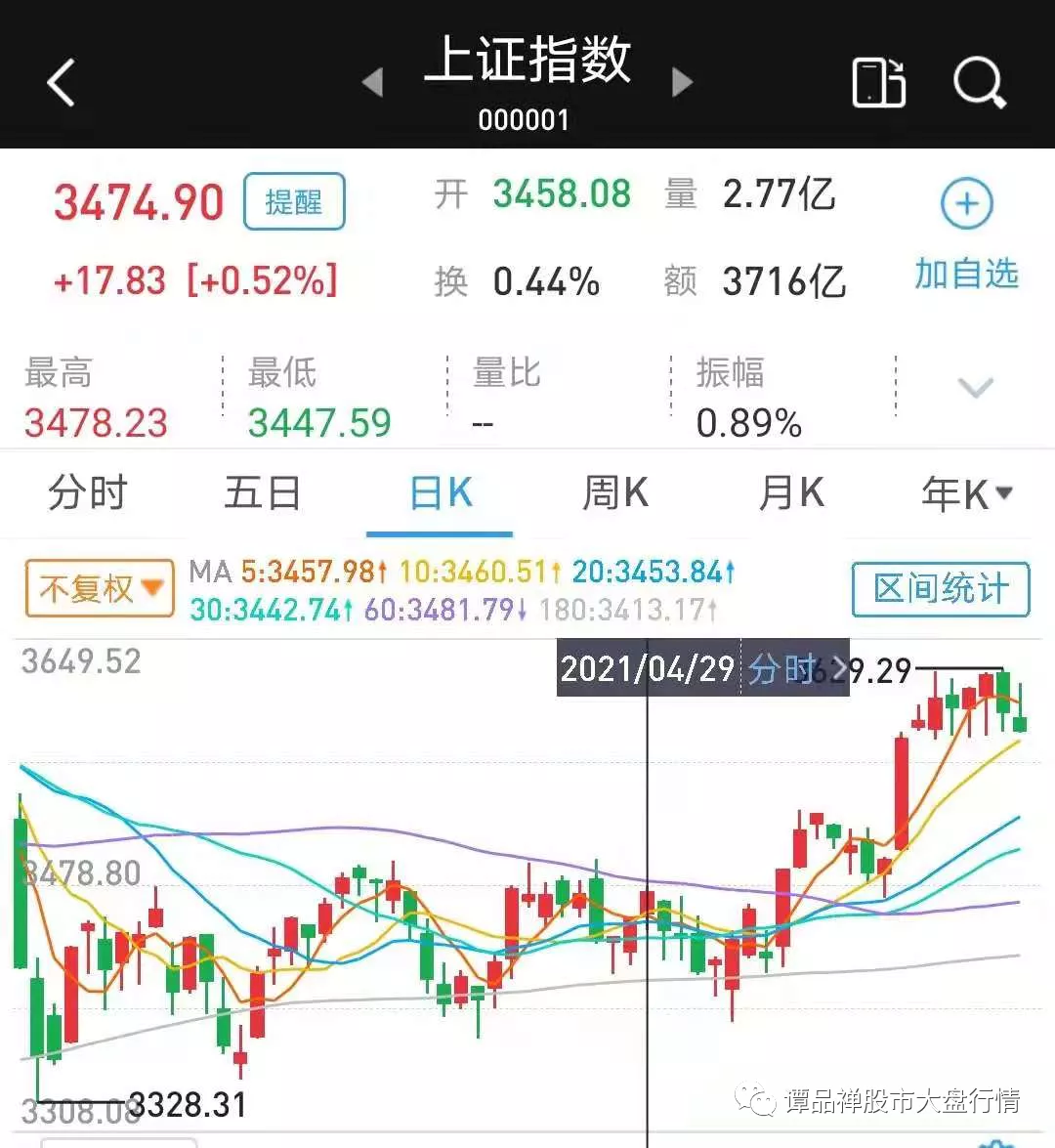Expand more quote details with the chevron
Screen dimensions: 1055x1148
975,388
